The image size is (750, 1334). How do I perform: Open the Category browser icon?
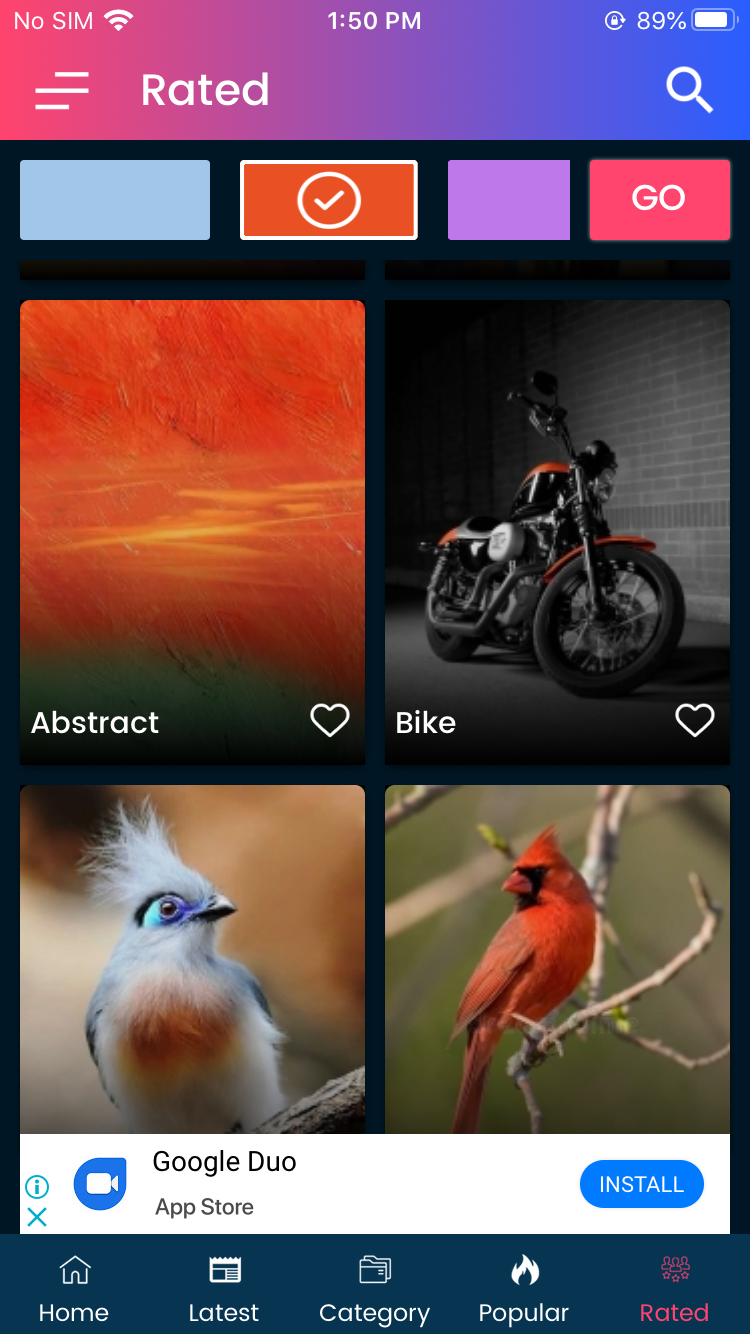tap(374, 1269)
